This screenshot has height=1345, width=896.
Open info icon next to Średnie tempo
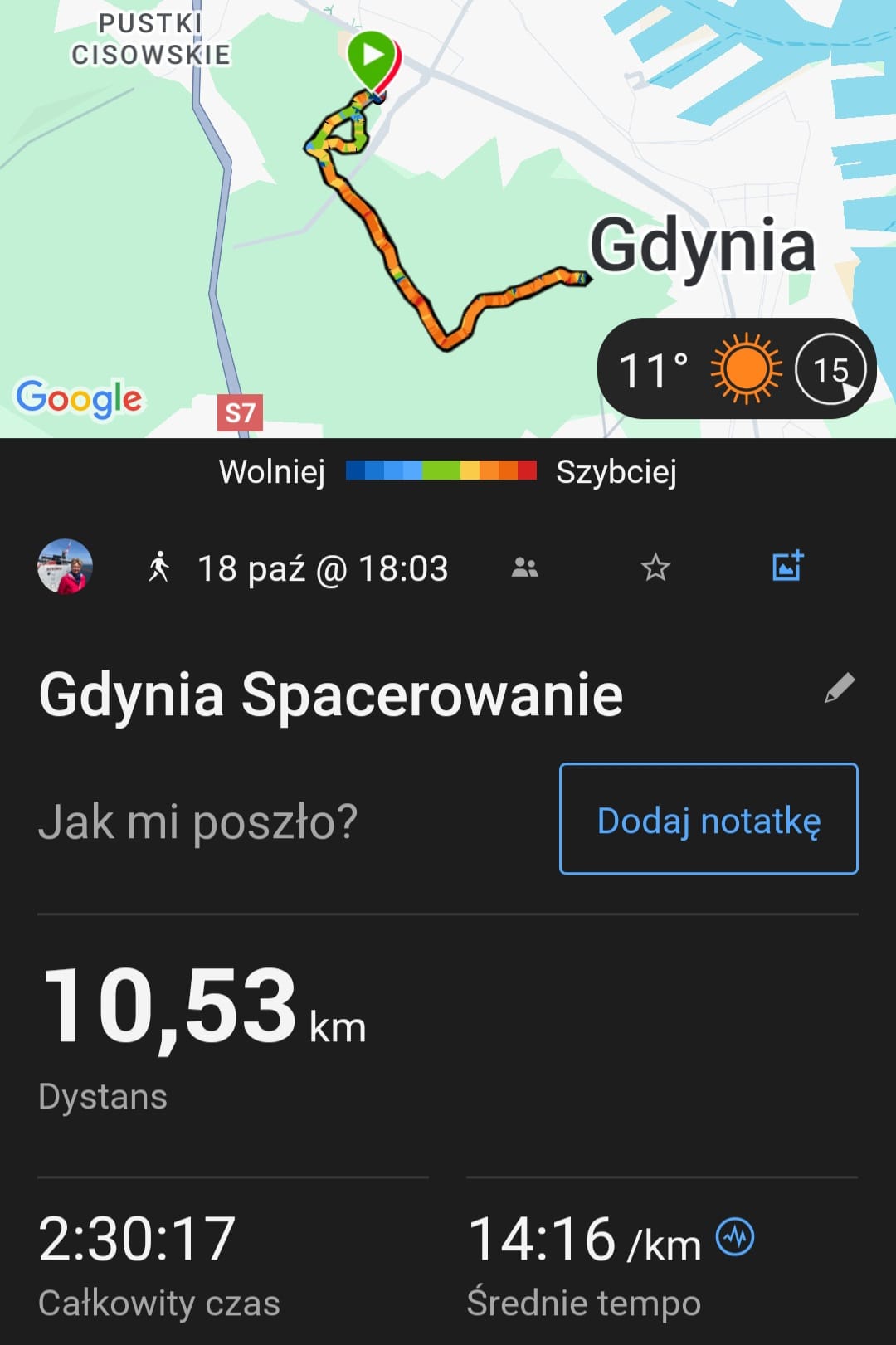[735, 1237]
